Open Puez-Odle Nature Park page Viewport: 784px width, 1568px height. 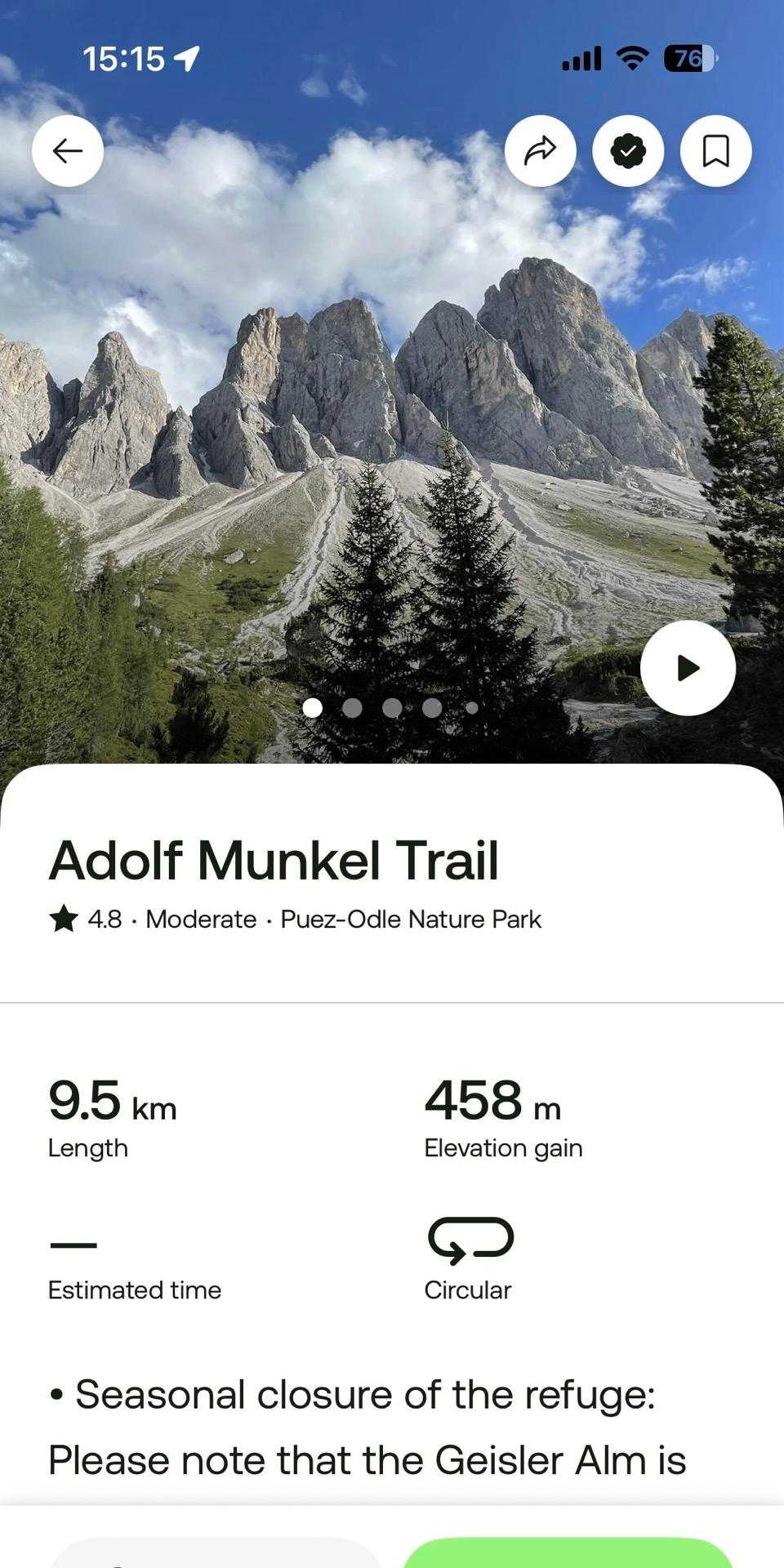point(411,920)
